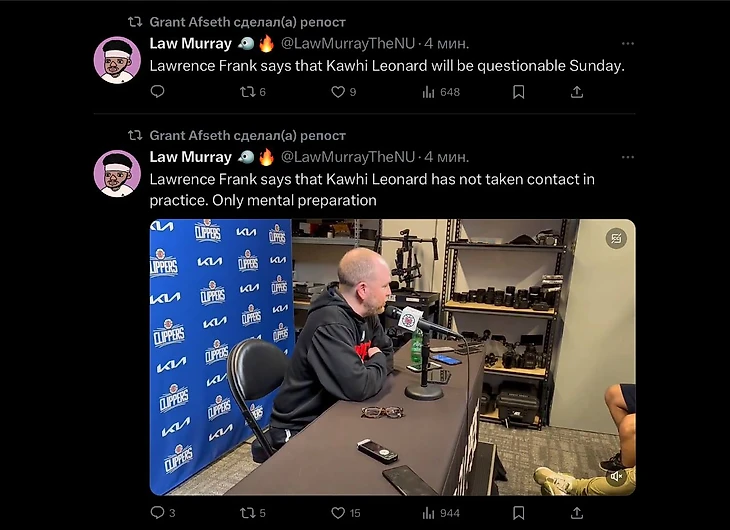Toggle captions icon on the video
Image resolution: width=730 pixels, height=530 pixels.
616,238
